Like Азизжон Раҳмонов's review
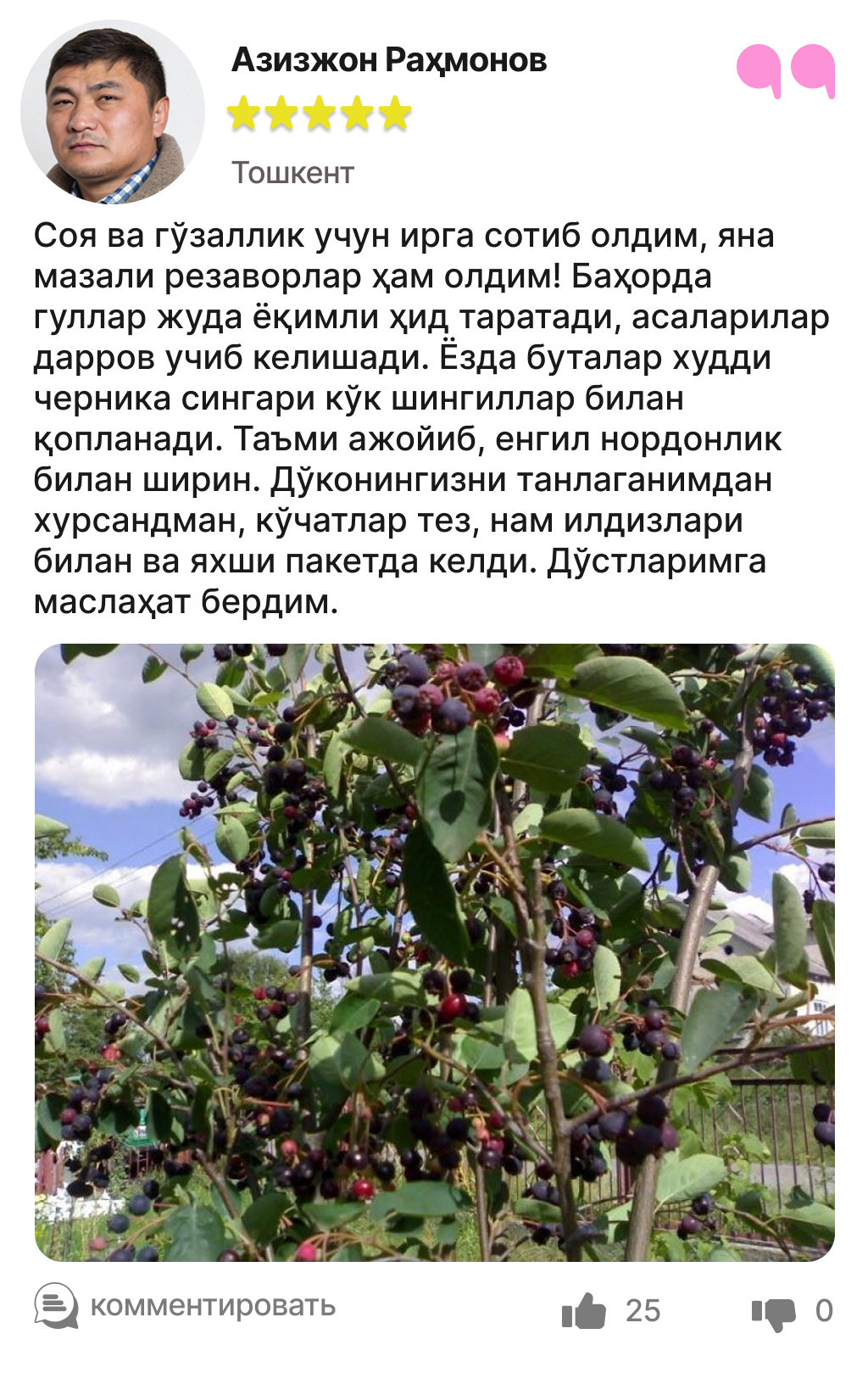The image size is (868, 1373). click(x=585, y=1310)
